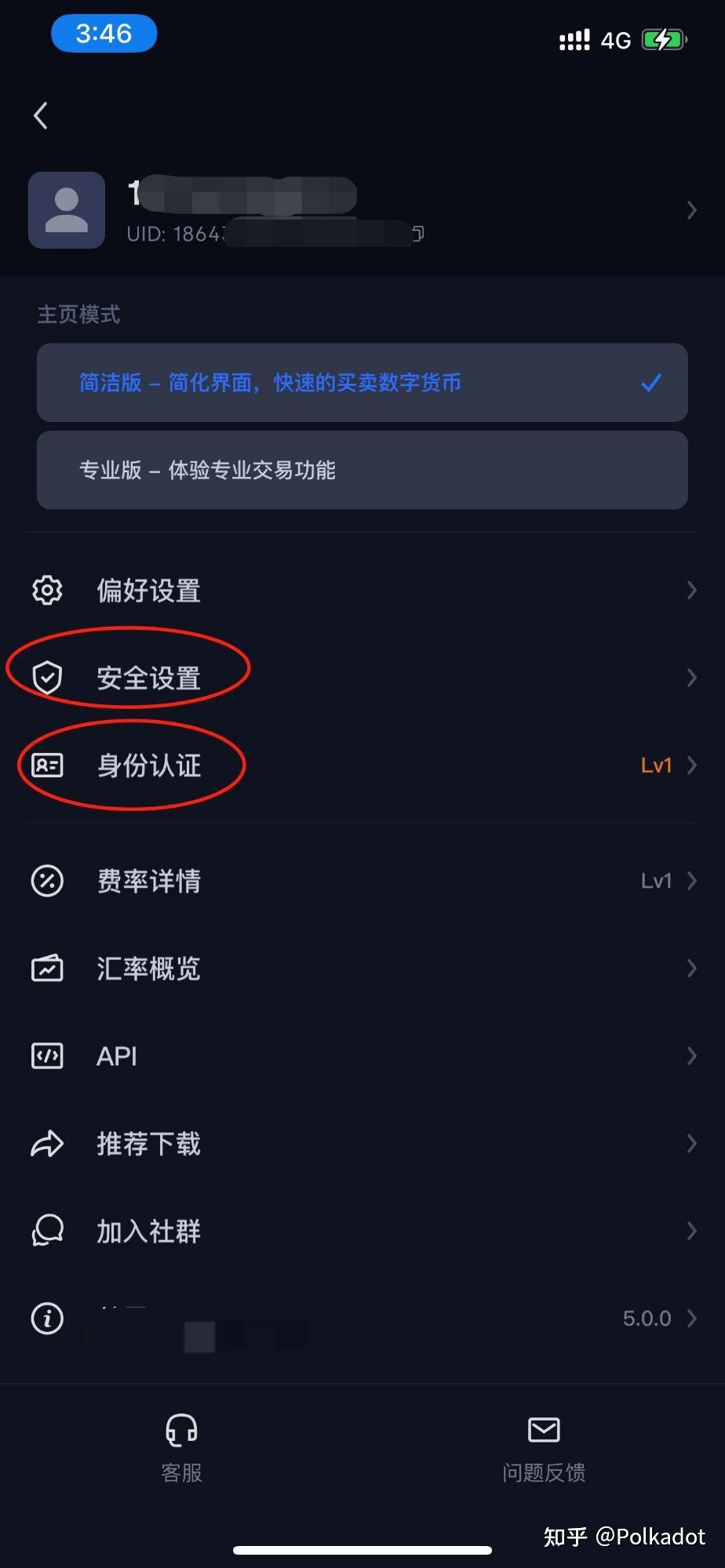Open the API settings row
725x1568 pixels.
click(x=362, y=1056)
